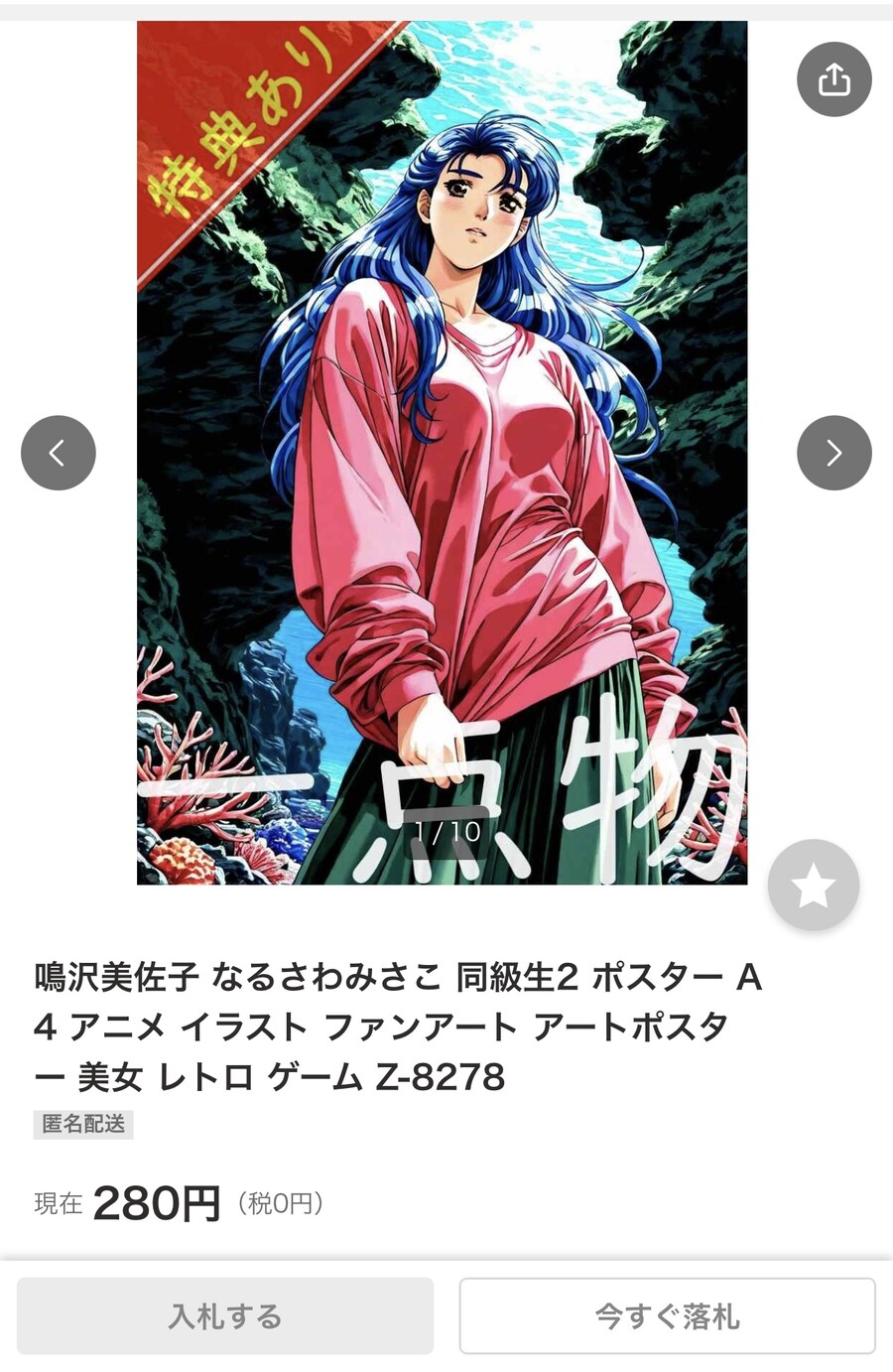Add item to watchlist with star
893x1372 pixels.
(x=813, y=885)
